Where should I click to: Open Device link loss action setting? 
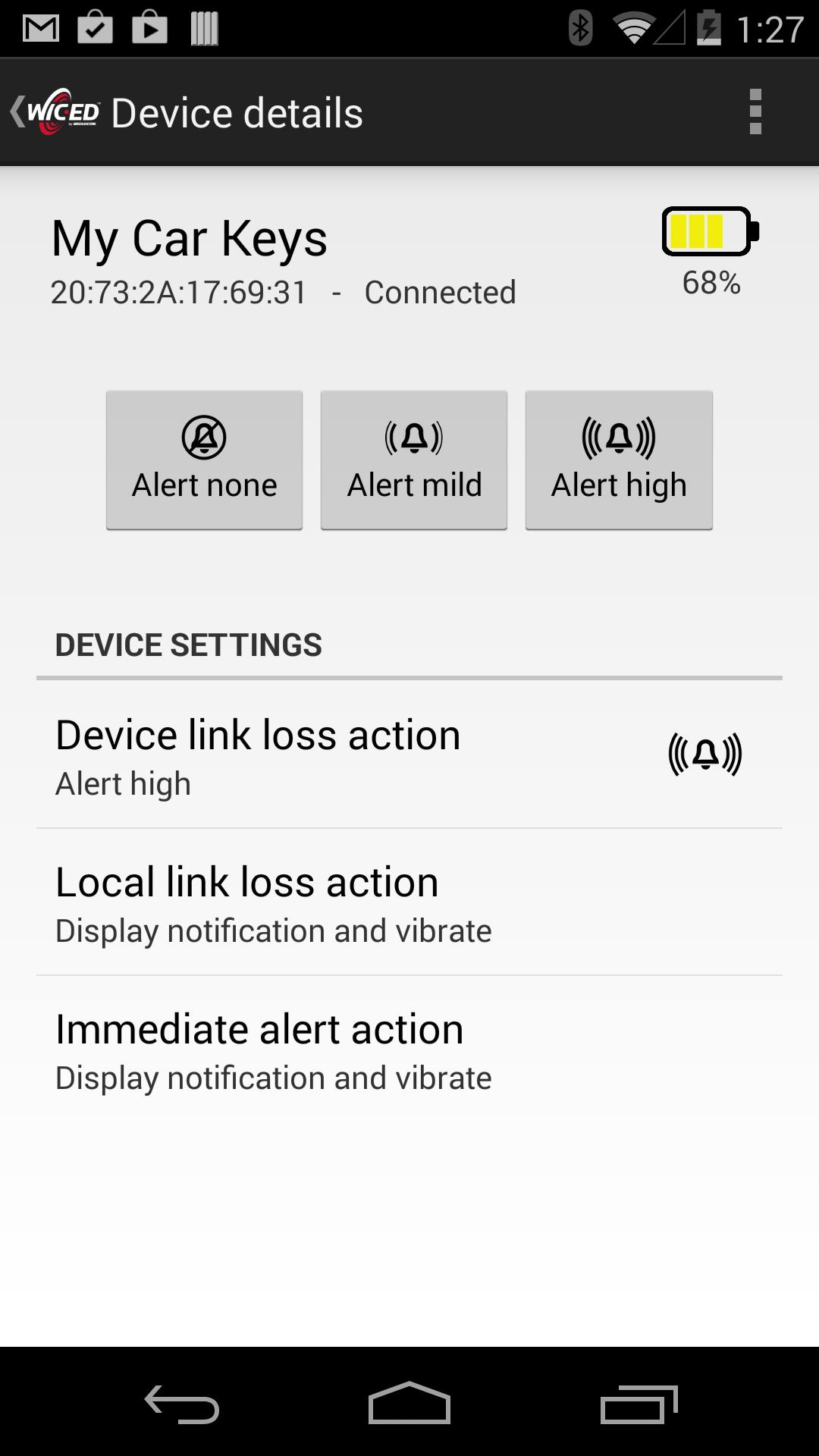409,755
